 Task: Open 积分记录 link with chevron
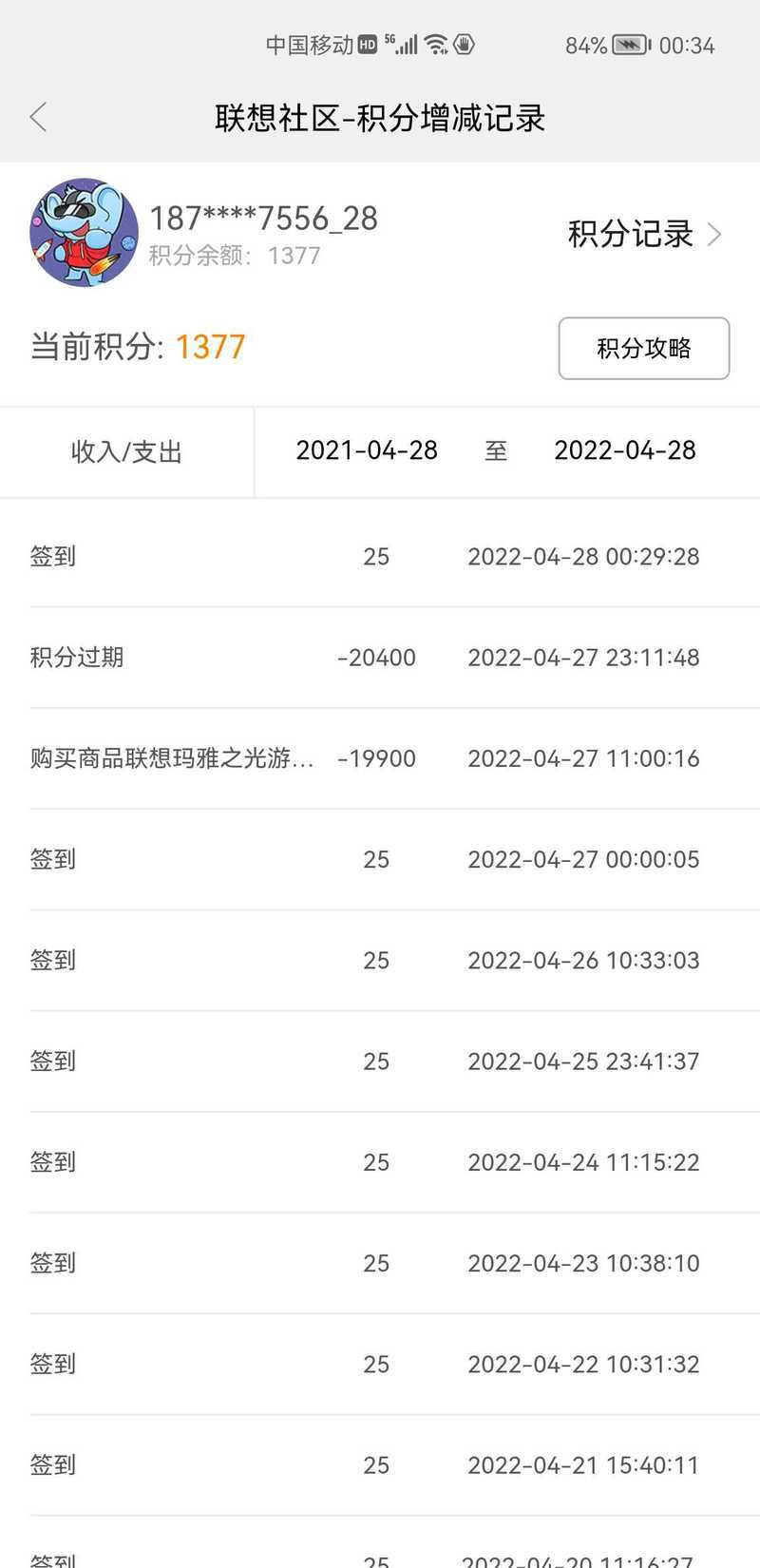pos(645,234)
